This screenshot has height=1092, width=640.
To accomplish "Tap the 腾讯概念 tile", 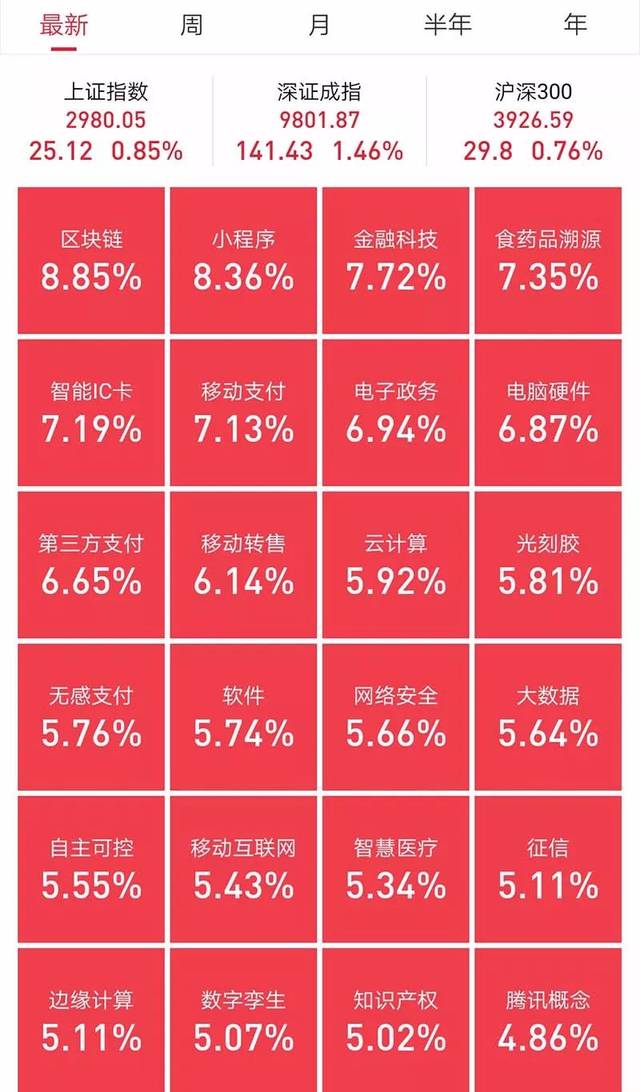I will [548, 1020].
